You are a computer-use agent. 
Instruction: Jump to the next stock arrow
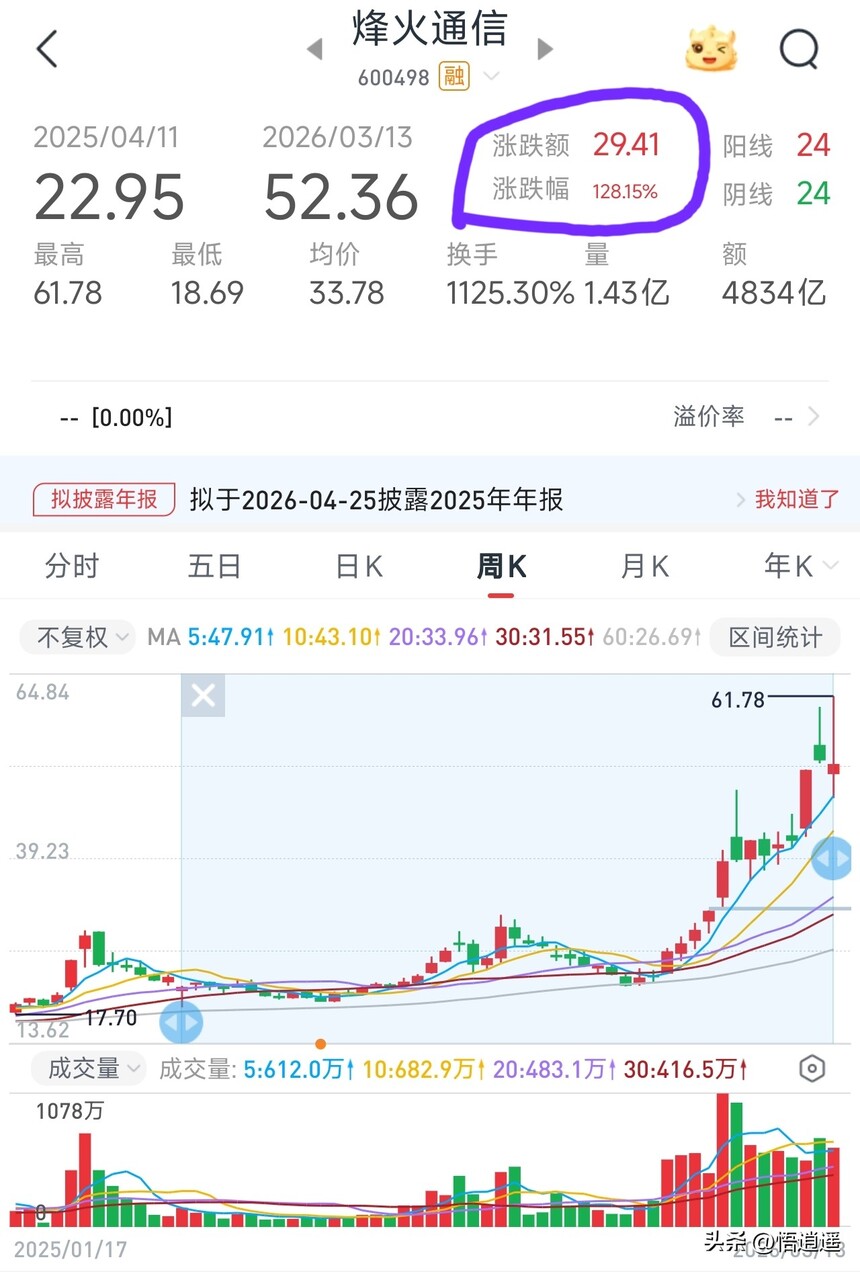pos(545,49)
